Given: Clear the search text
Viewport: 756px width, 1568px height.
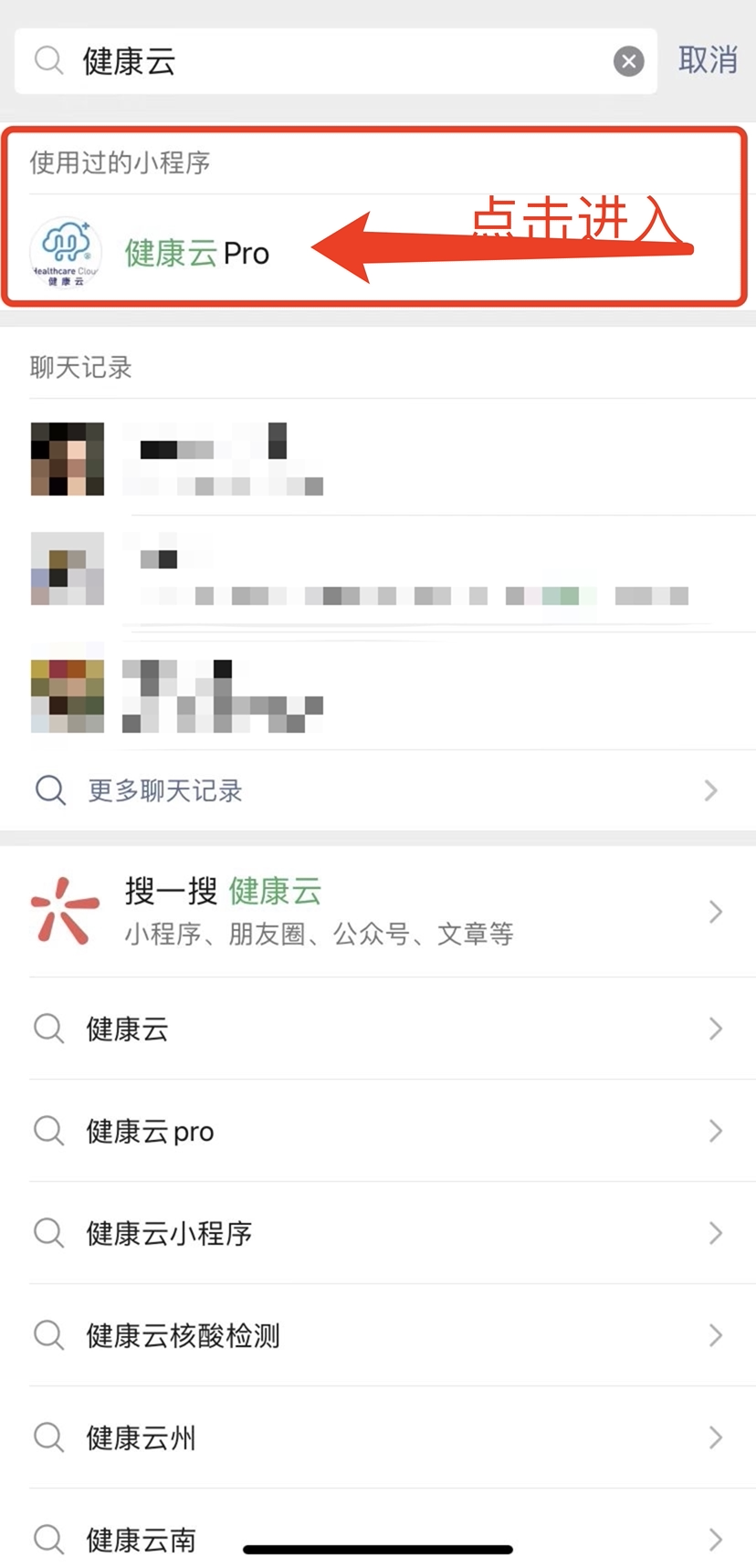Looking at the screenshot, I should click(628, 61).
